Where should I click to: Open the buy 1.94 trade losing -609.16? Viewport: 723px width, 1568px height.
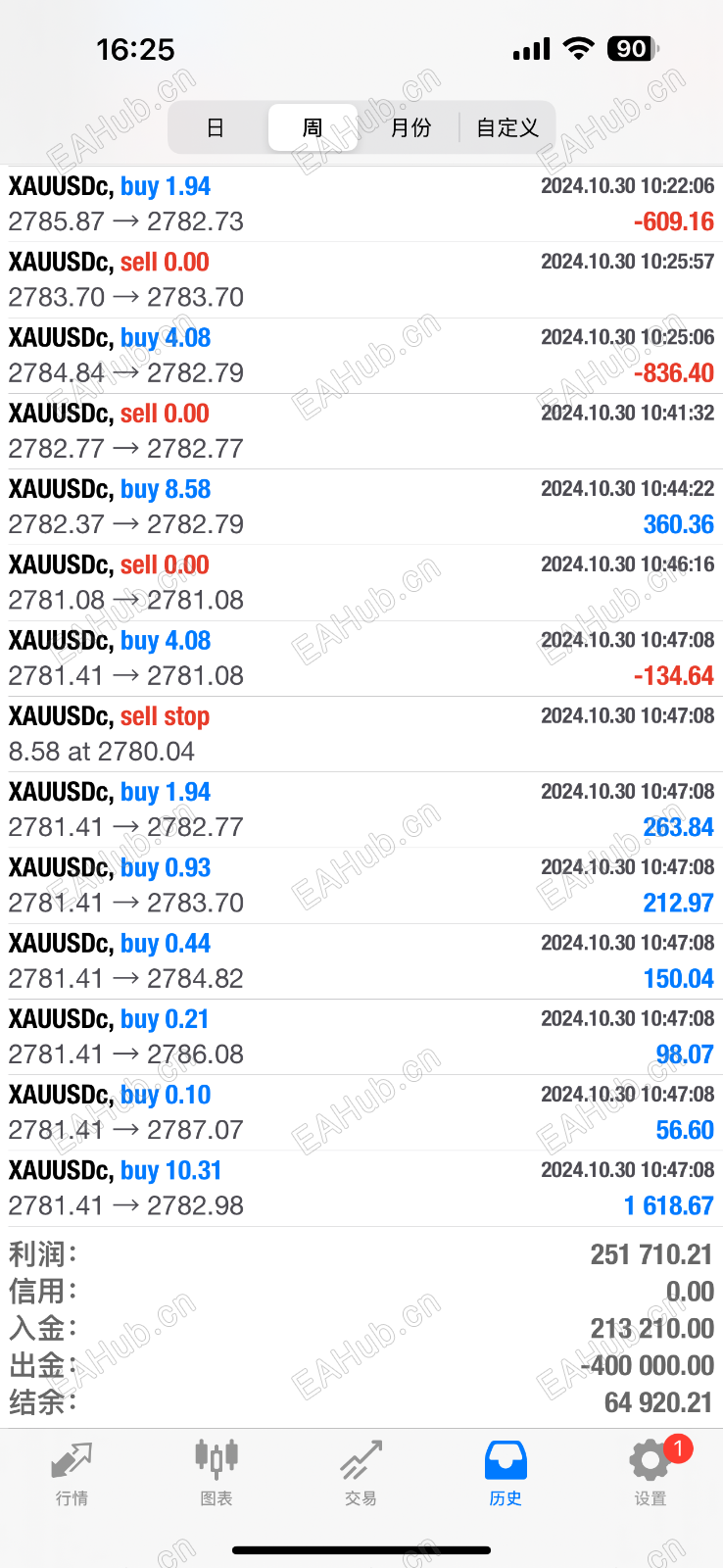click(x=361, y=204)
